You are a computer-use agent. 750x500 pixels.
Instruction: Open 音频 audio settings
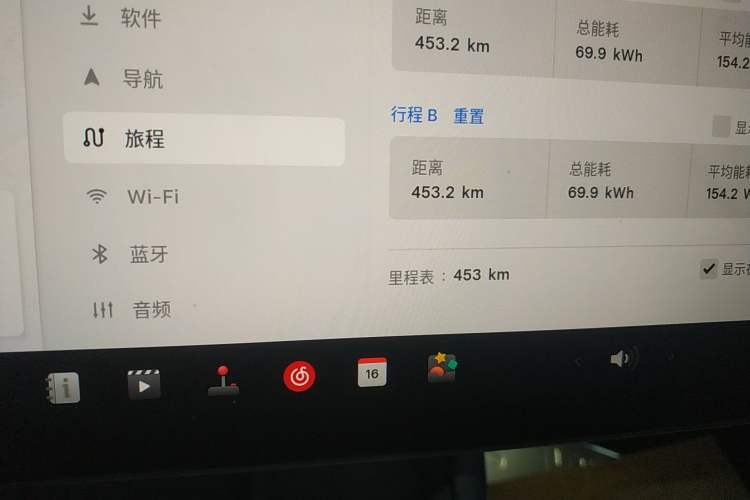(x=151, y=310)
